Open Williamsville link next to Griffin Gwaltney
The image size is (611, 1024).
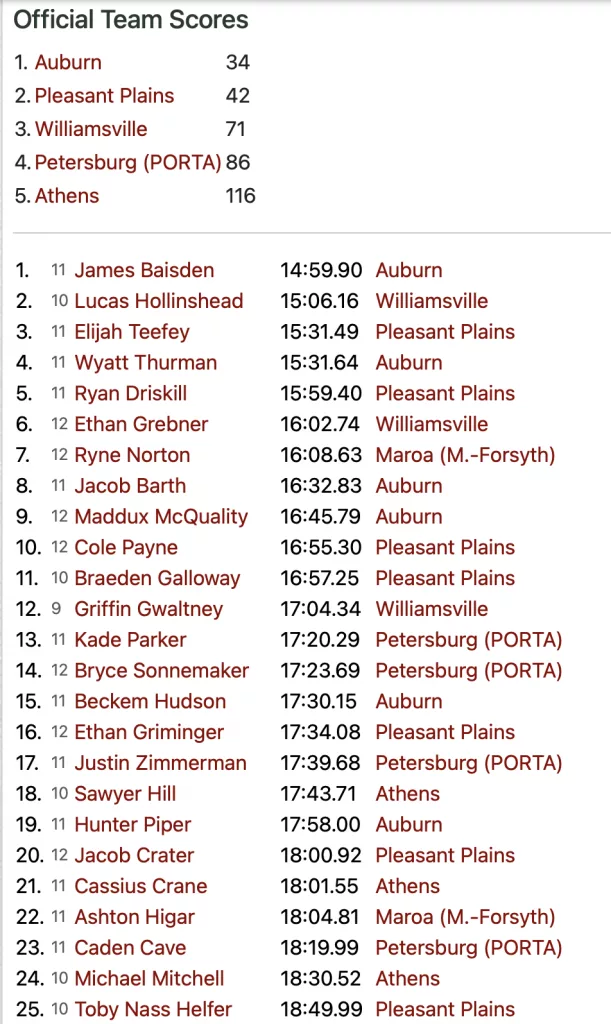[x=432, y=609]
